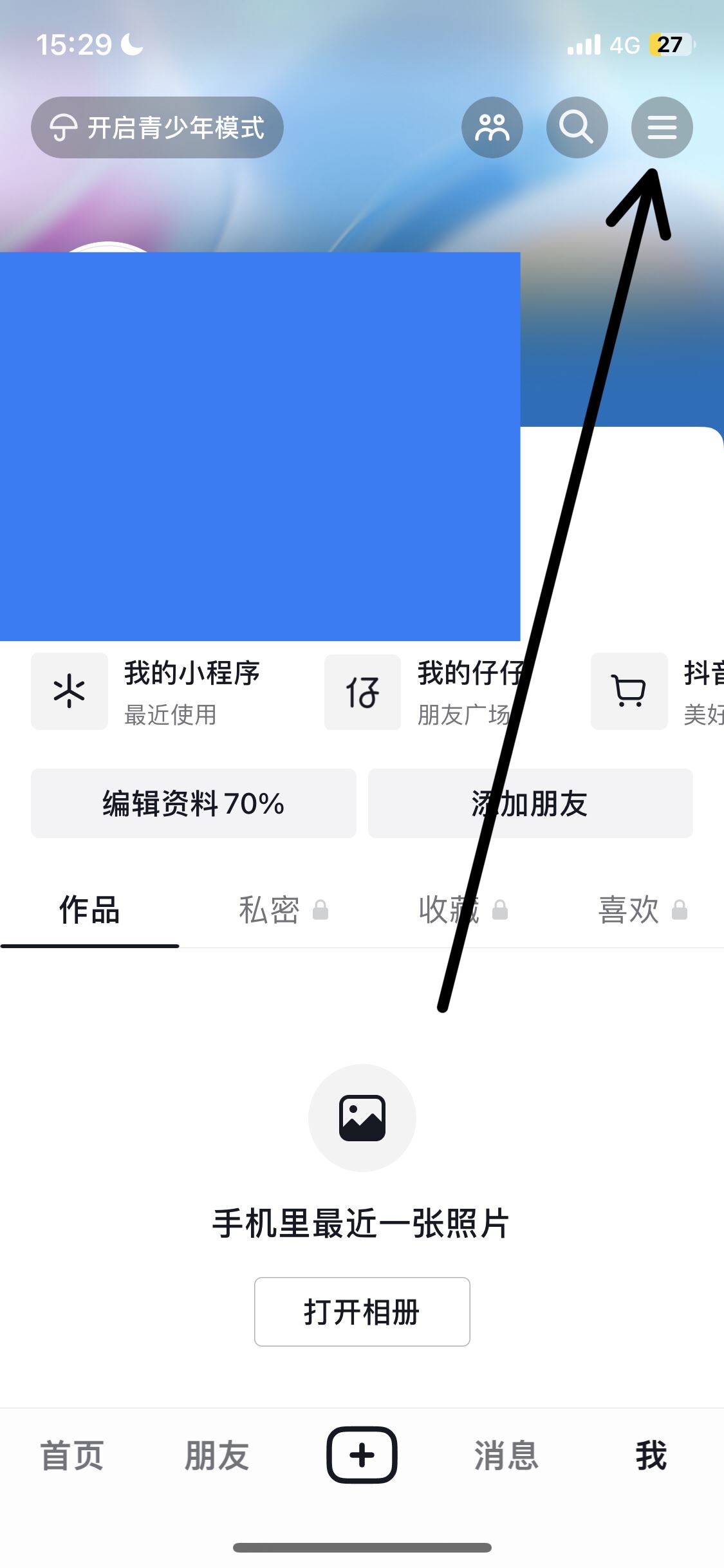724x1568 pixels.
Task: Tap 添加朋友 to add friends
Action: (x=529, y=804)
